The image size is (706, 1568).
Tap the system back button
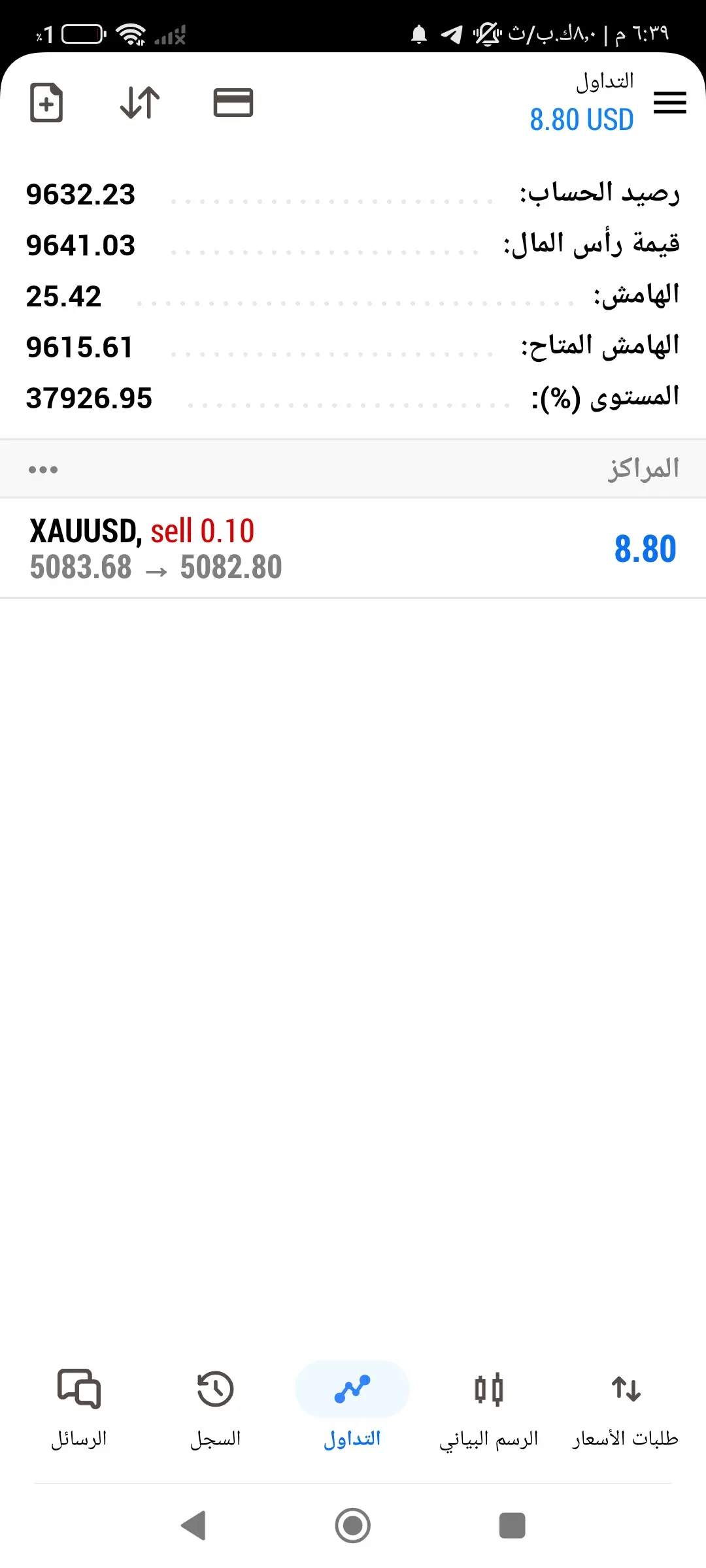tap(193, 1526)
